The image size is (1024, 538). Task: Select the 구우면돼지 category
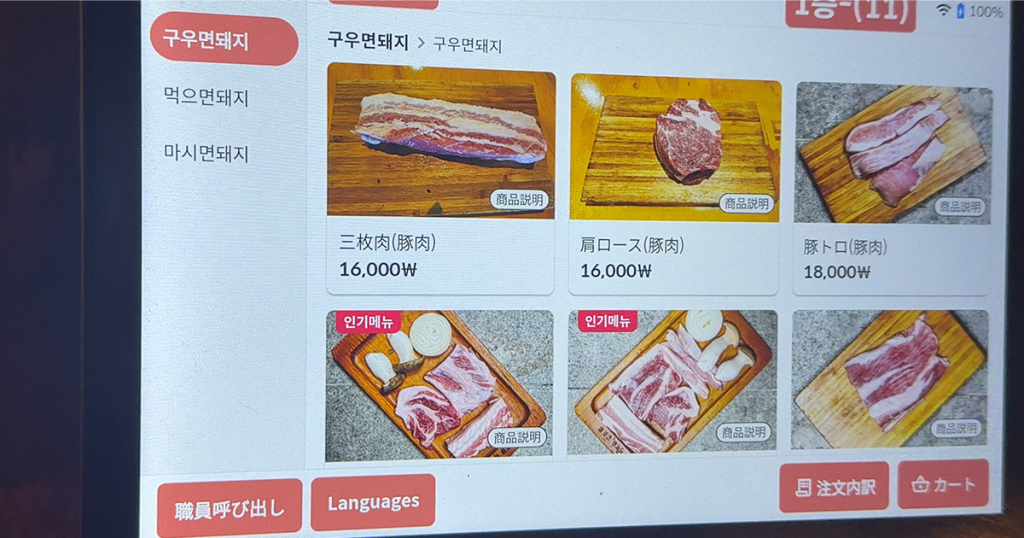pyautogui.click(x=222, y=40)
